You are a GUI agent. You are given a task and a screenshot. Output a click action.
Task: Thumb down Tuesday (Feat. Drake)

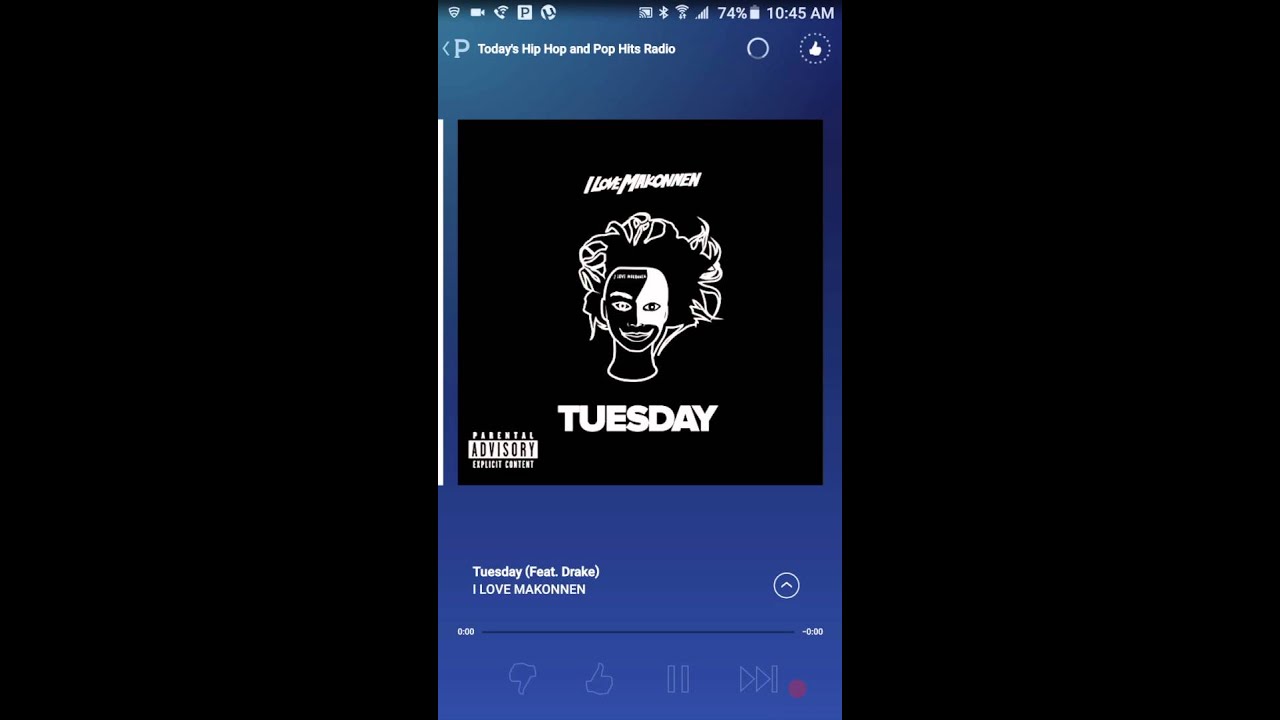coord(522,679)
